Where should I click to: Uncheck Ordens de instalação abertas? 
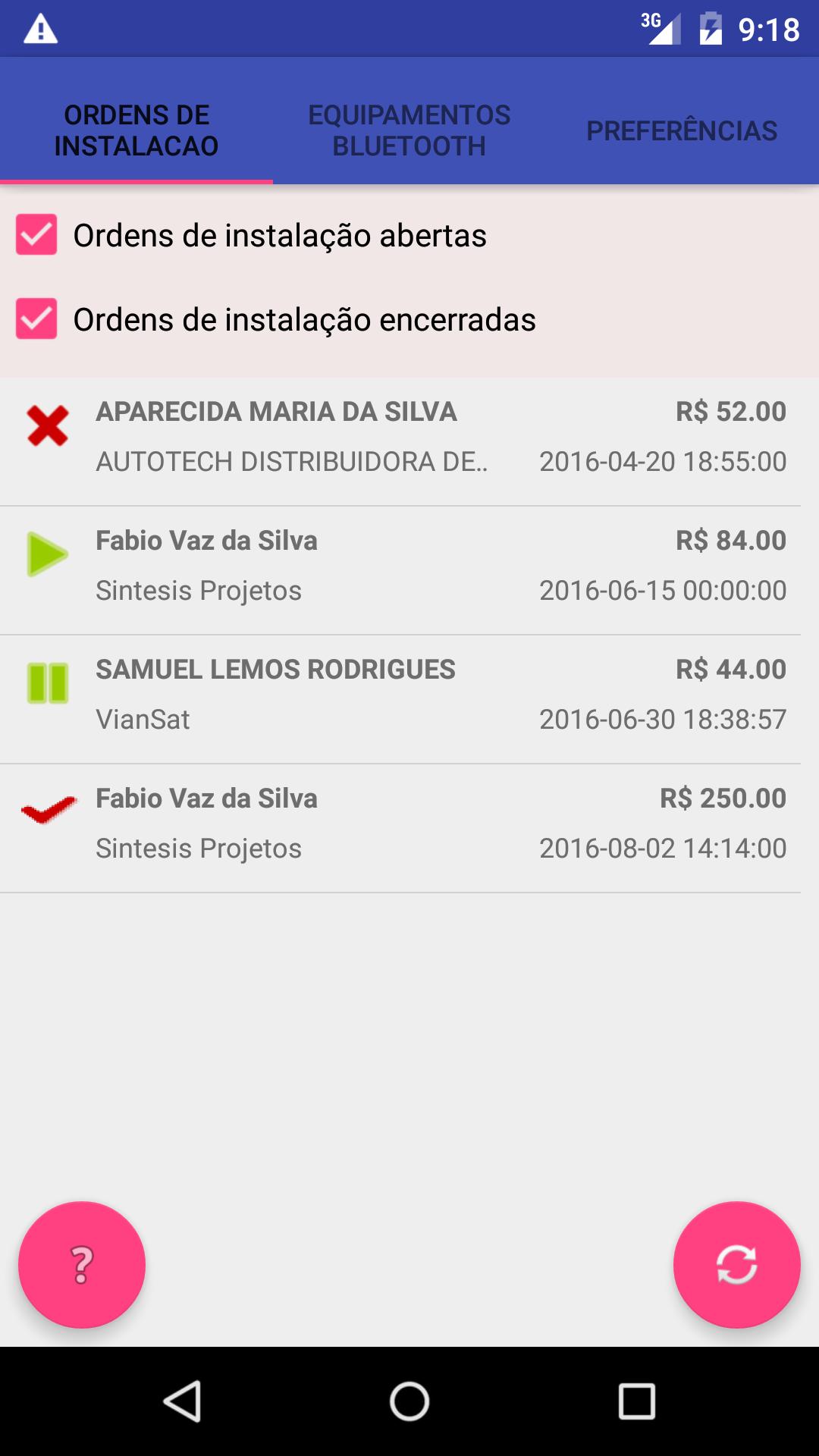(x=36, y=236)
